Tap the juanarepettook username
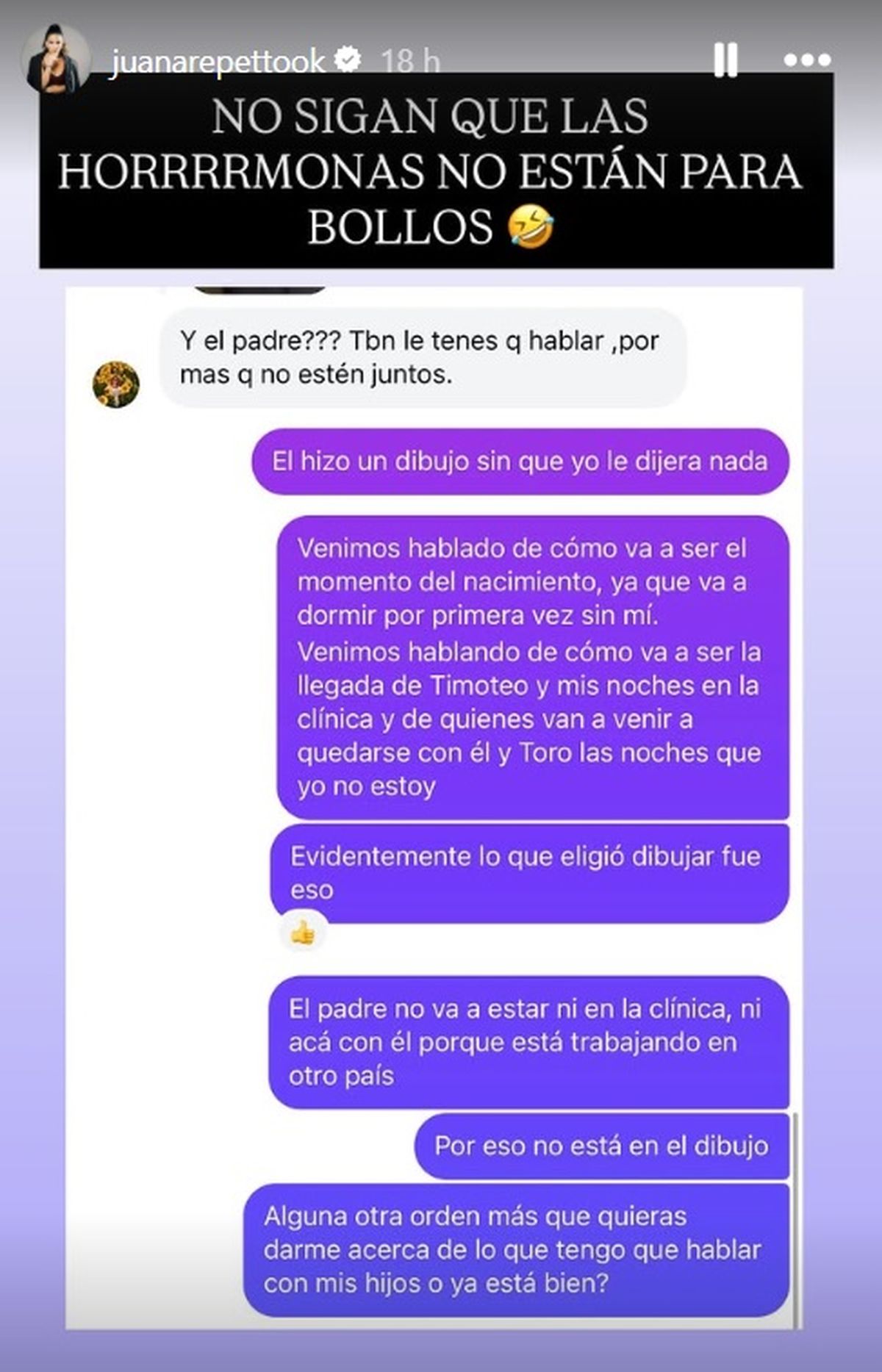This screenshot has width=882, height=1372. pos(218,61)
